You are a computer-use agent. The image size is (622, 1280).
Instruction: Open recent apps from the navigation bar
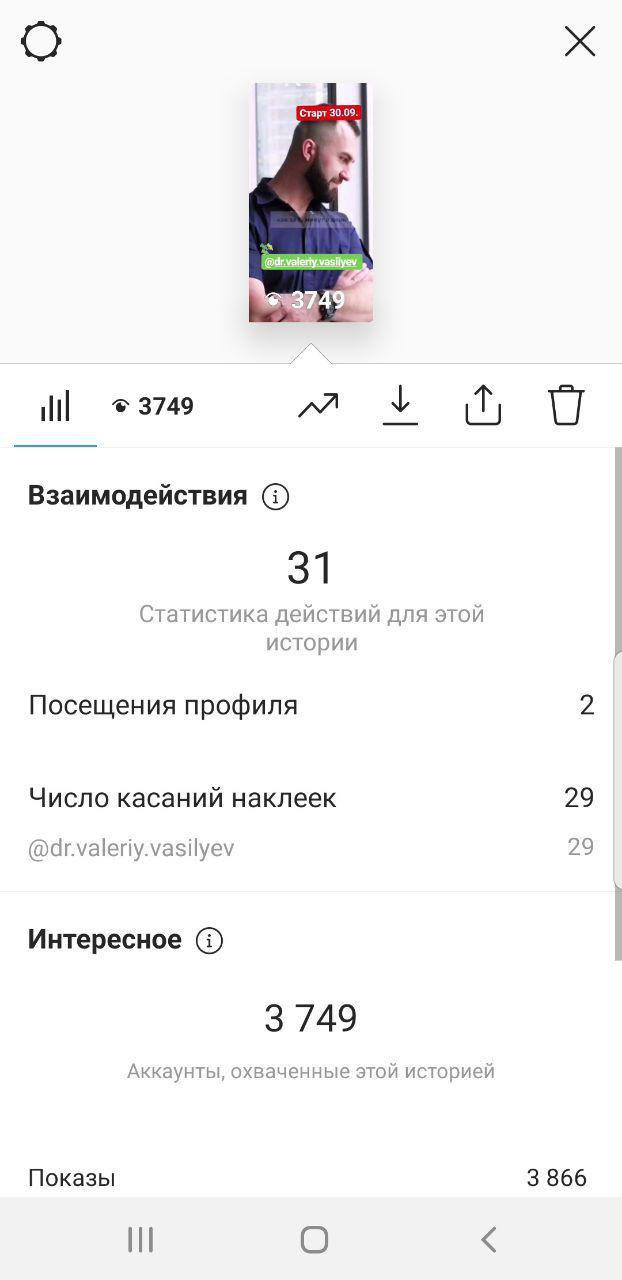[x=140, y=1240]
